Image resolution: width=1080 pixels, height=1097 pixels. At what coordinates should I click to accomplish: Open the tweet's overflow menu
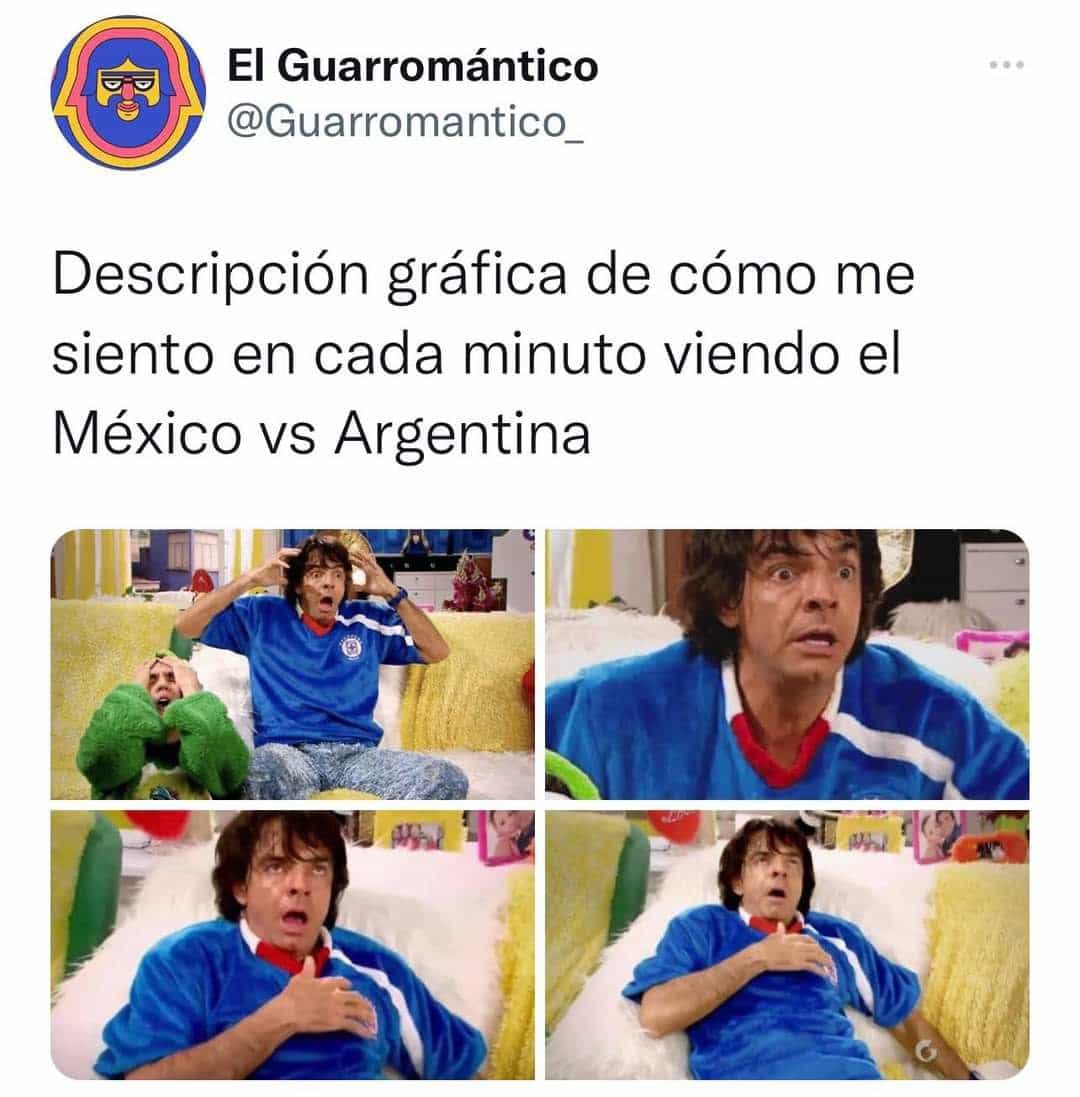(x=1006, y=66)
